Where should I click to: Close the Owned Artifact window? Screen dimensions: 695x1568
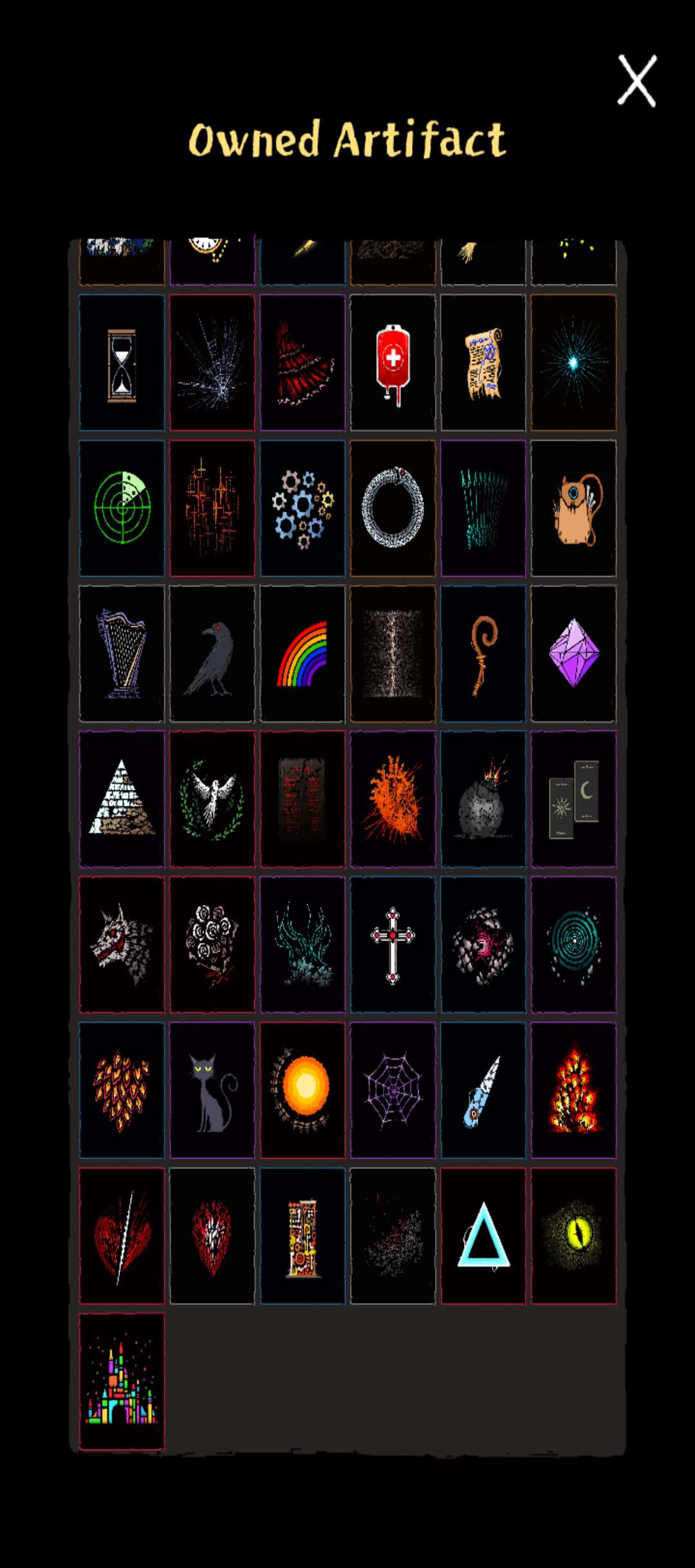tap(636, 80)
